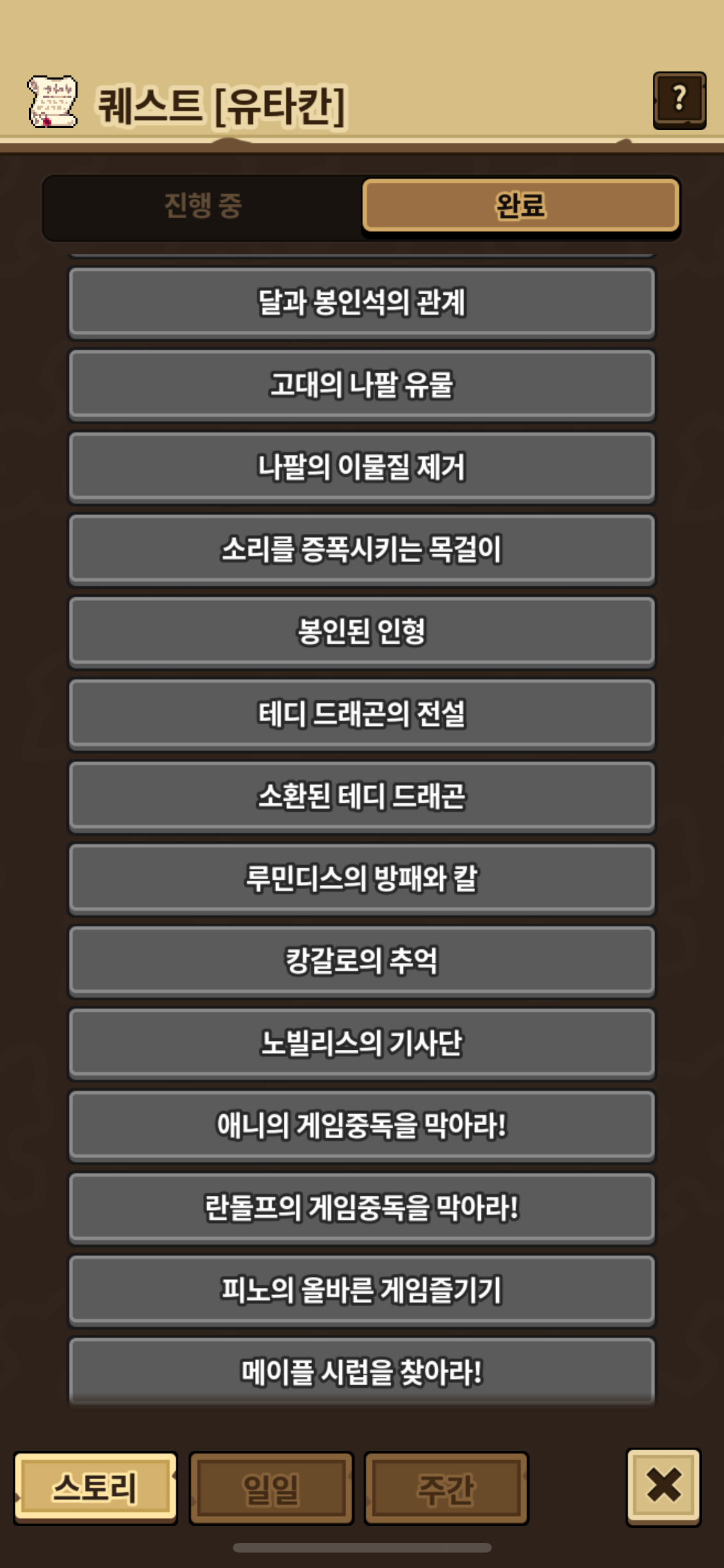Select the 캉갈로의 추억 quest
The height and width of the screenshot is (1568, 724).
(x=362, y=962)
